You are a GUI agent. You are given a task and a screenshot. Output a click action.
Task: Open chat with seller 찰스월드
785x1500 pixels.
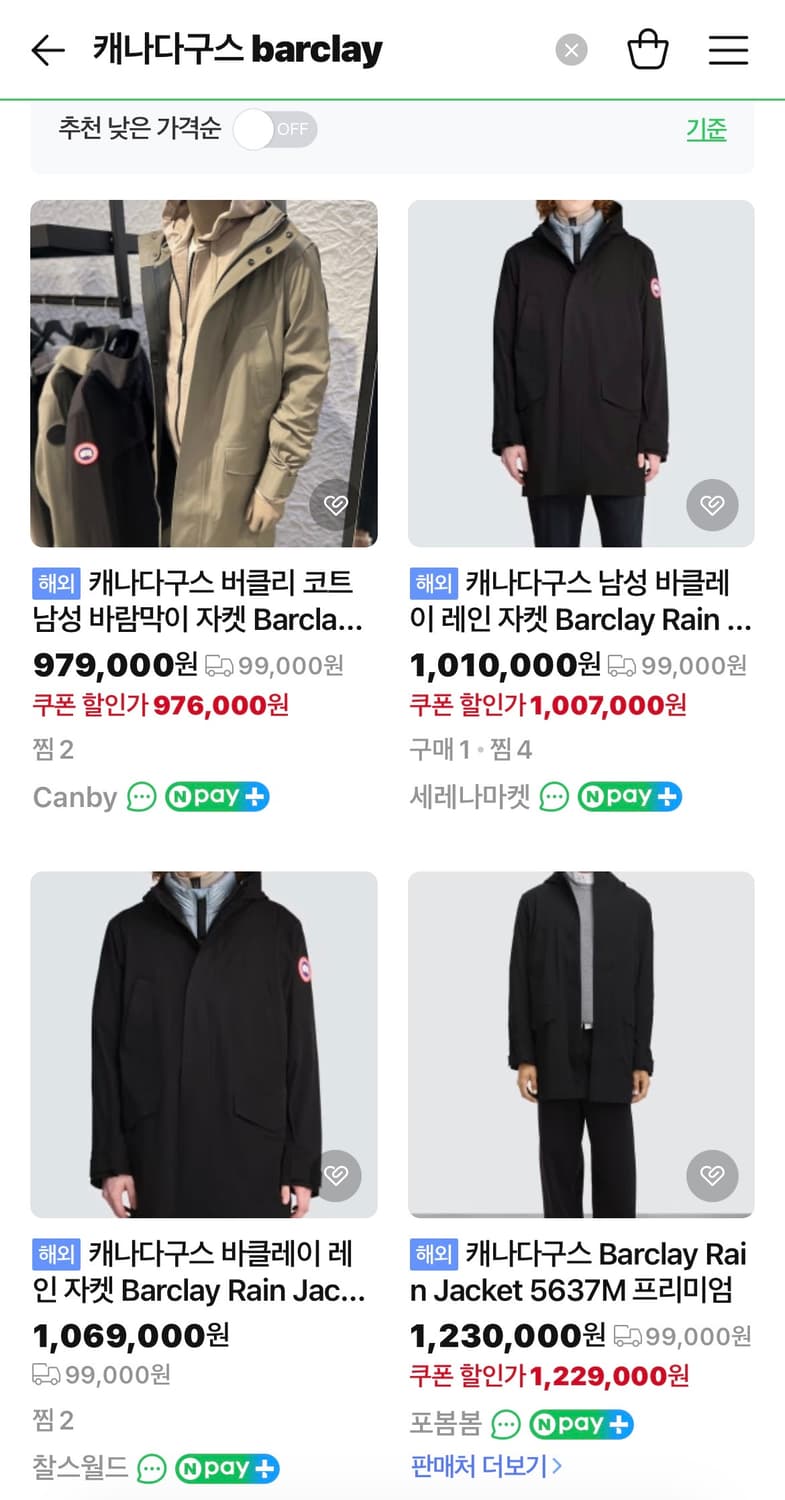[149, 1468]
